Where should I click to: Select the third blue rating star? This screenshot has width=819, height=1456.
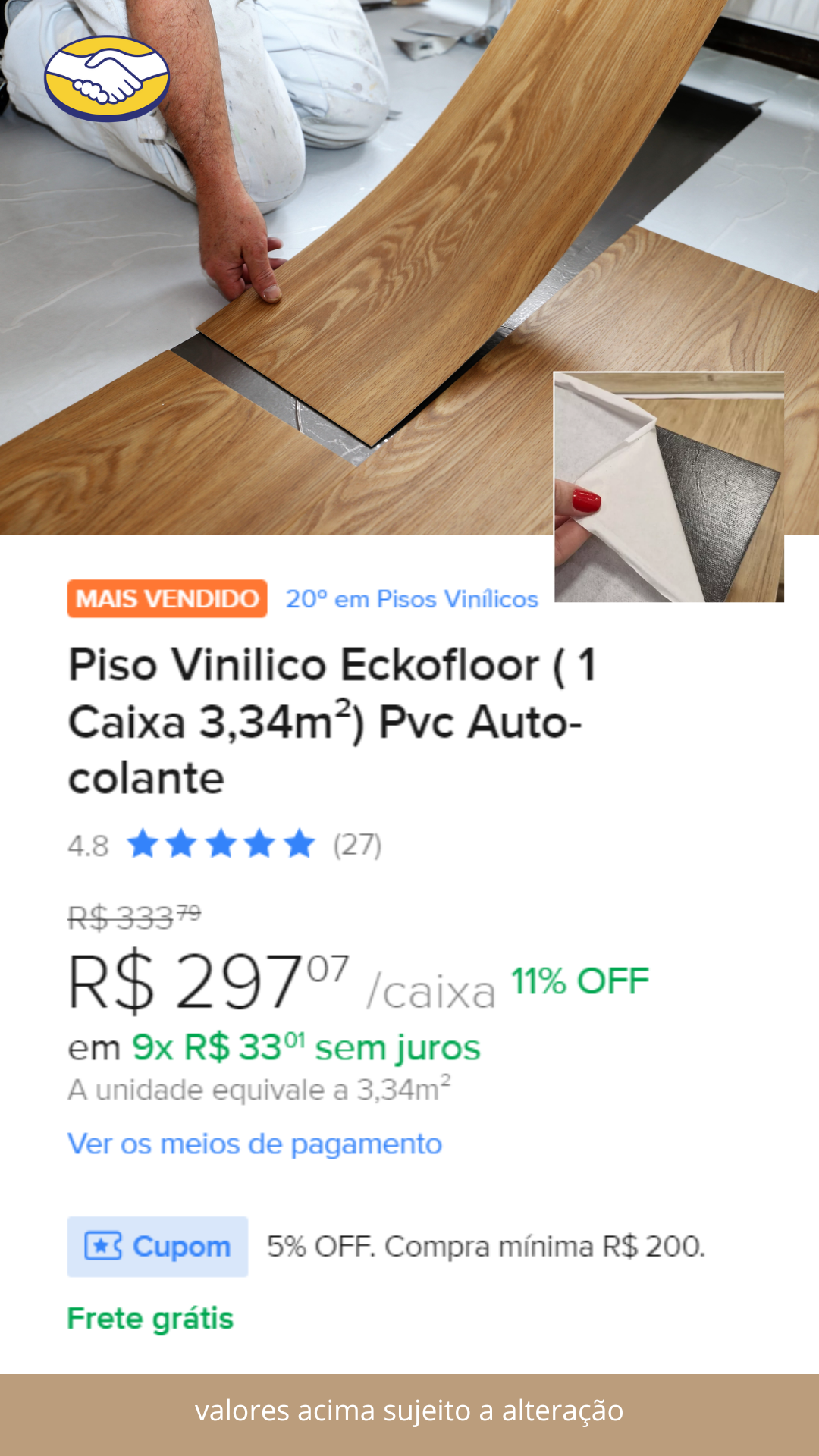point(220,844)
